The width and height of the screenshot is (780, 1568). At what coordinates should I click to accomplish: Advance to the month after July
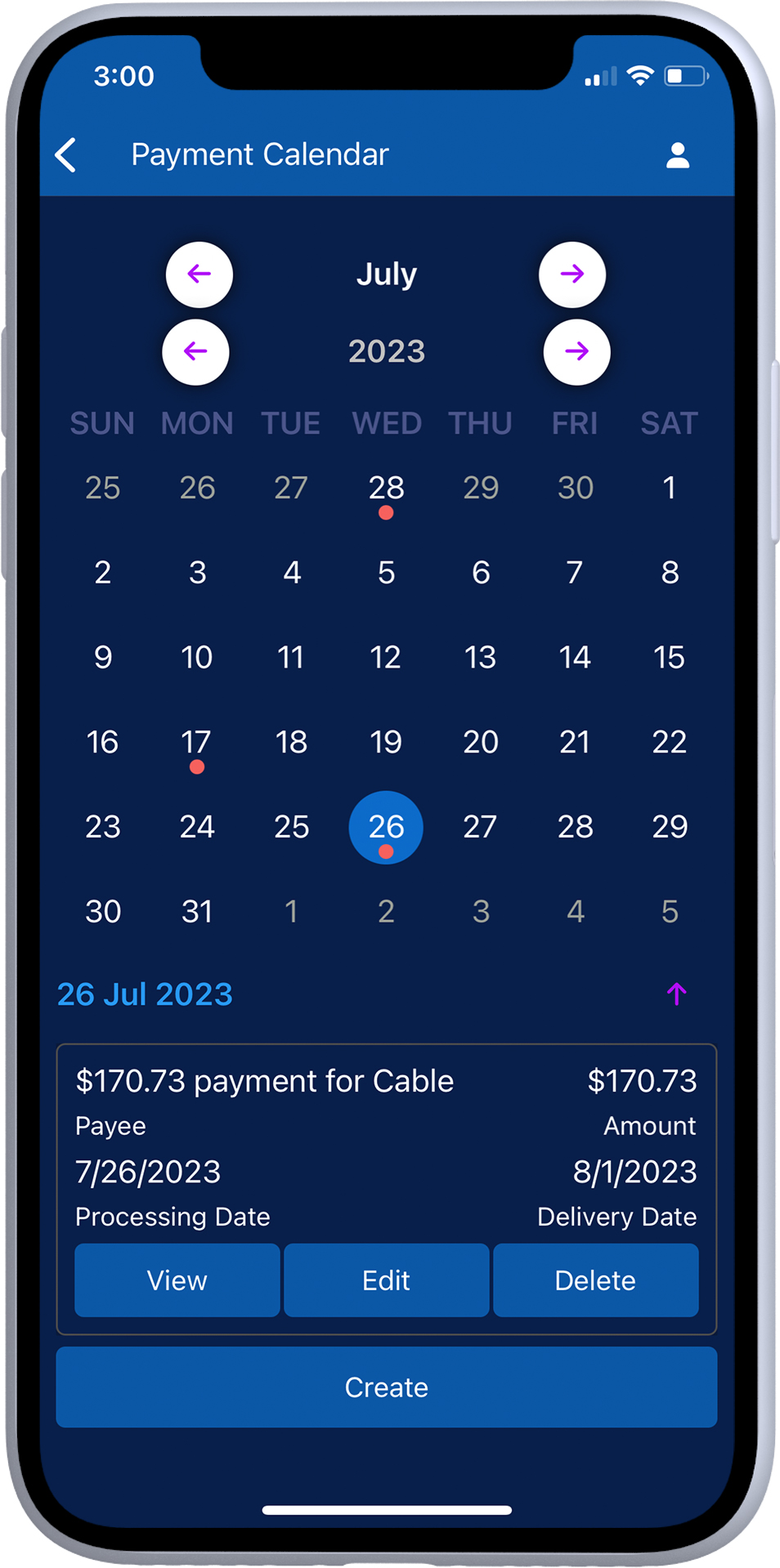(572, 275)
